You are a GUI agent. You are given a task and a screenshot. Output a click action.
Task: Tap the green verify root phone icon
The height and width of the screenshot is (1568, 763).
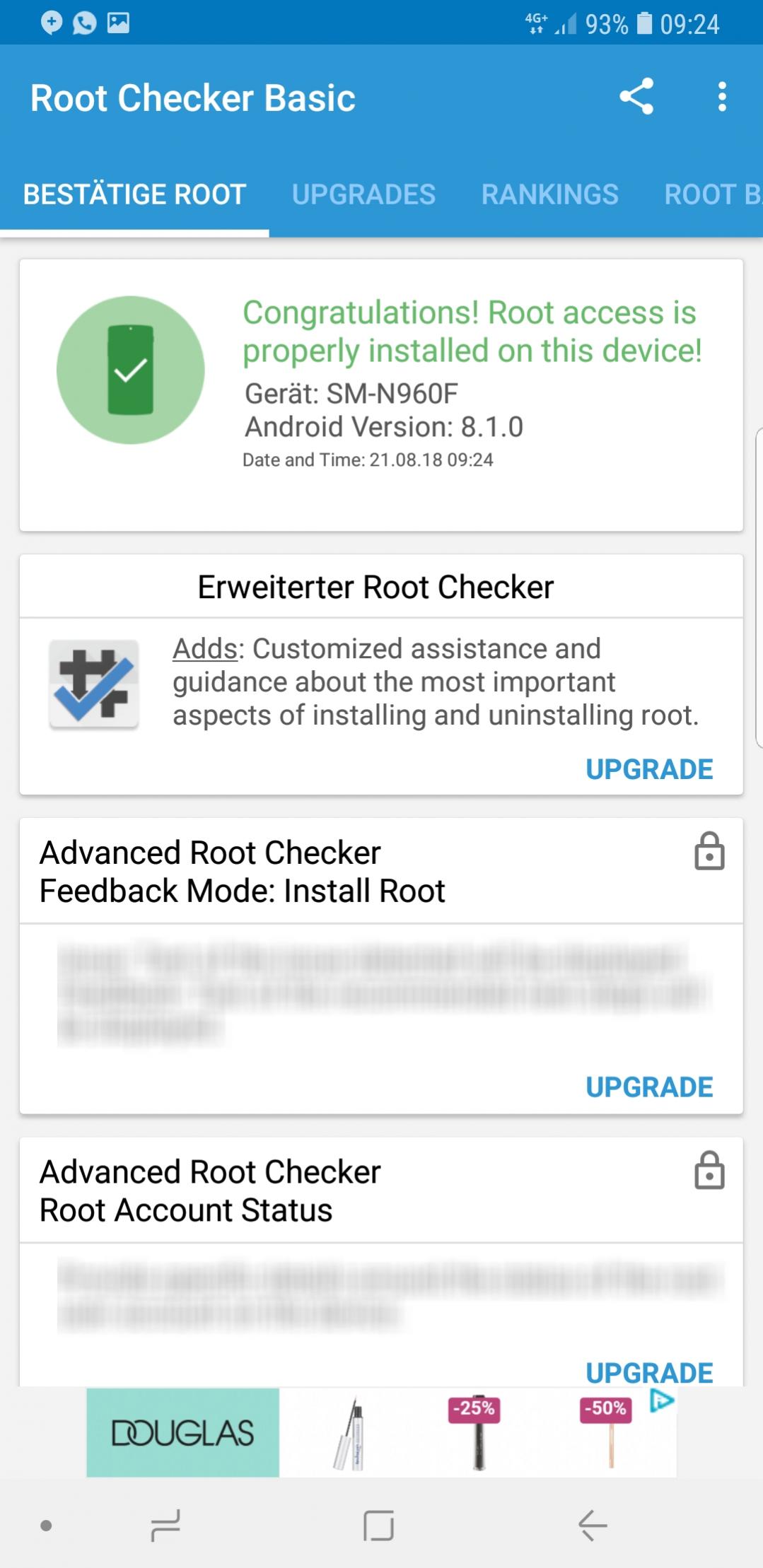point(131,370)
